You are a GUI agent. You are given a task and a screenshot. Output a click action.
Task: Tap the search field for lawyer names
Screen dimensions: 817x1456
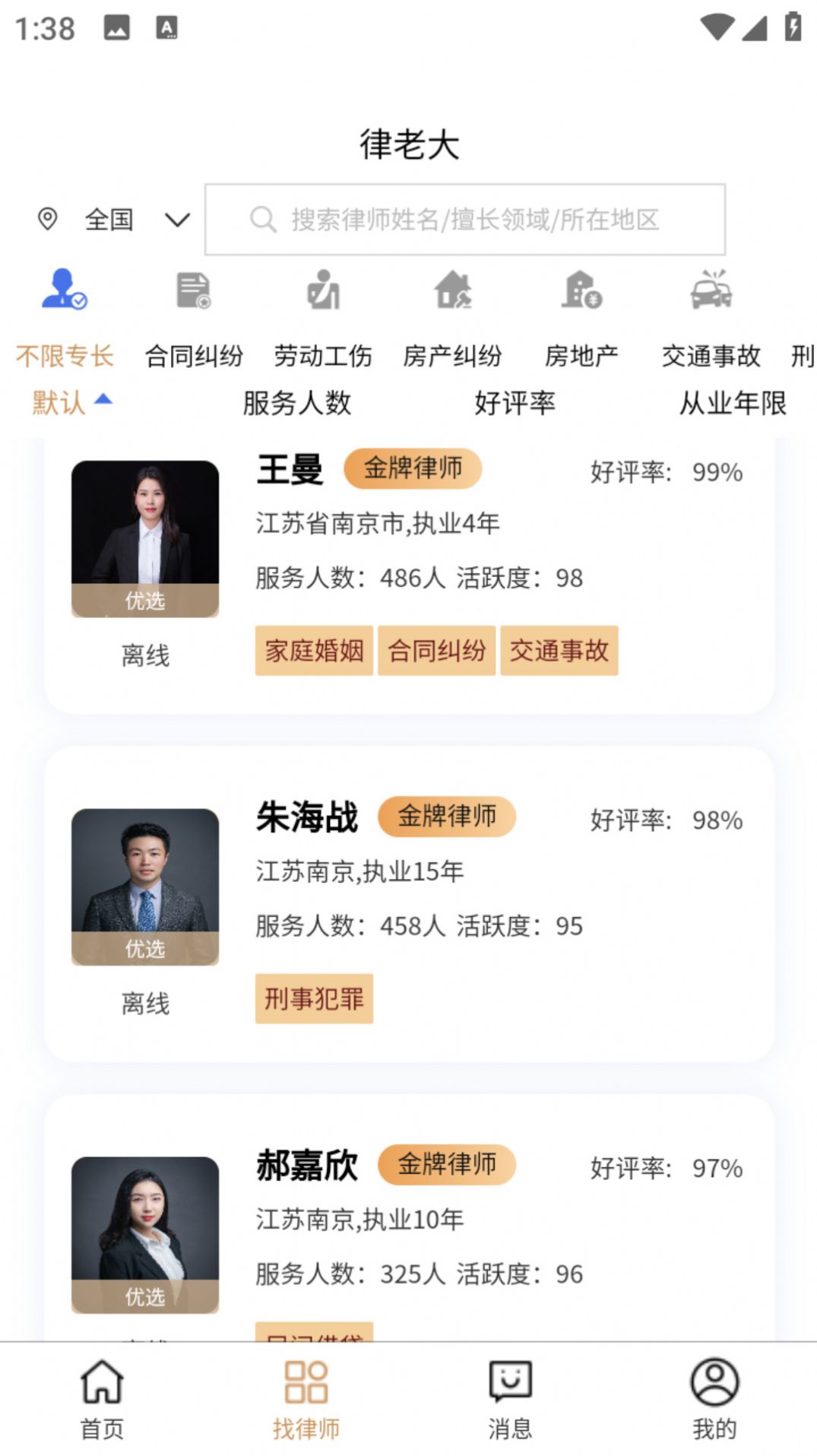(x=467, y=220)
